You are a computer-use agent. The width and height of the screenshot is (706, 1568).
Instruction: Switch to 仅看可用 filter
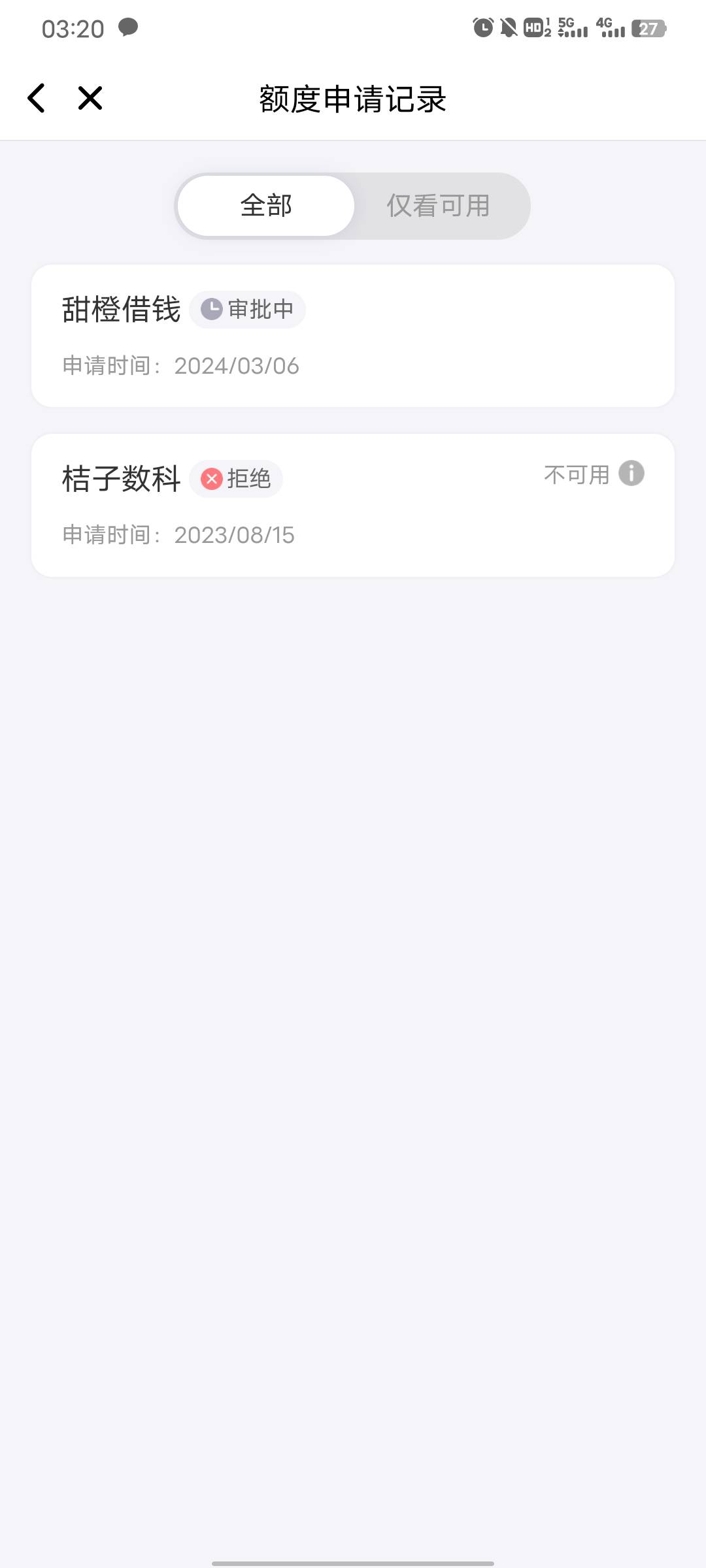439,206
